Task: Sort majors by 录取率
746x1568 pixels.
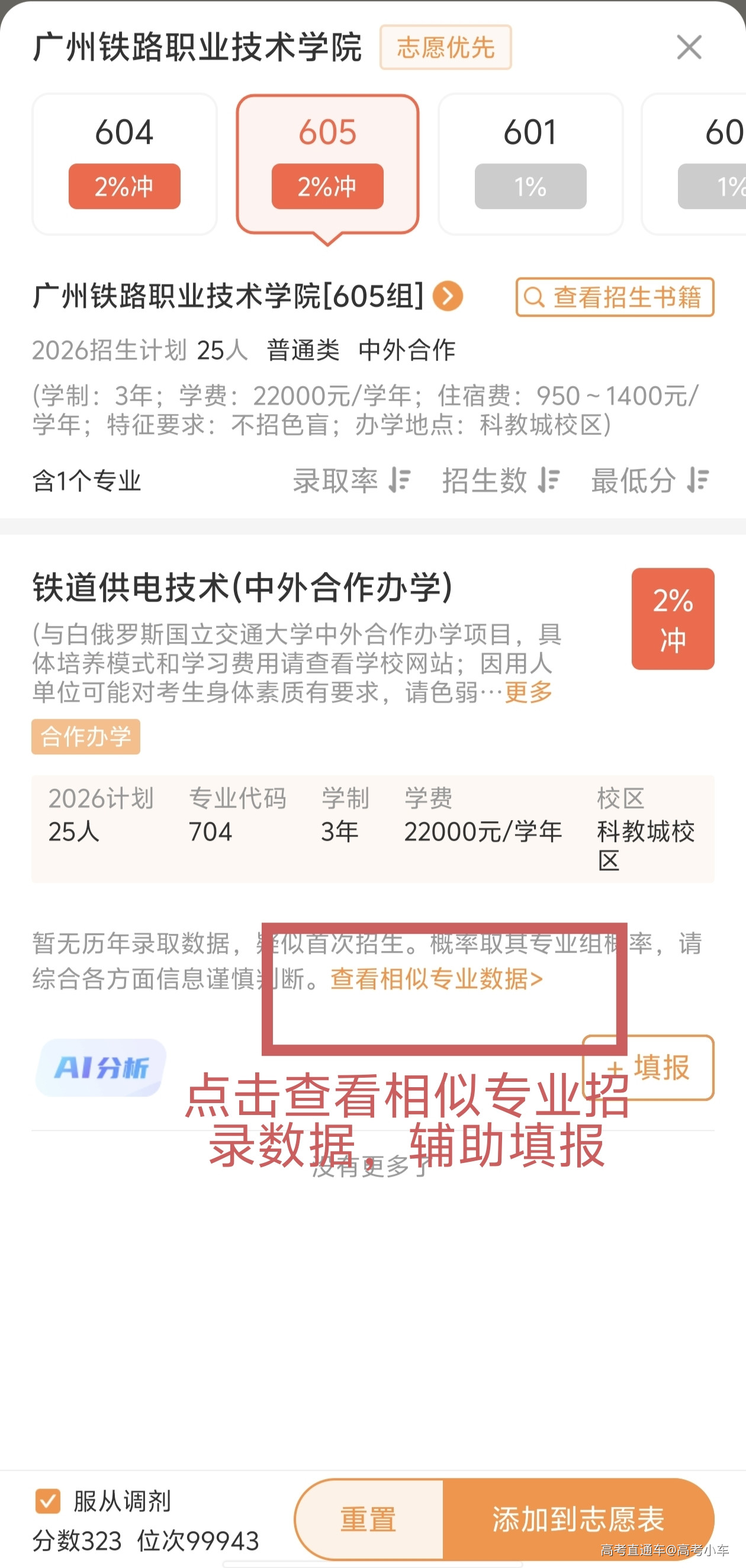Action: [x=352, y=480]
